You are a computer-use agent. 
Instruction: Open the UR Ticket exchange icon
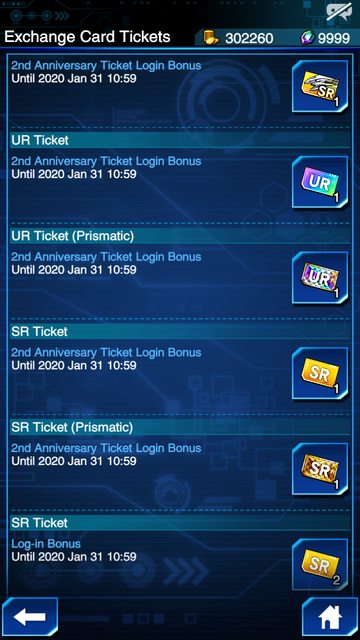[x=320, y=182]
